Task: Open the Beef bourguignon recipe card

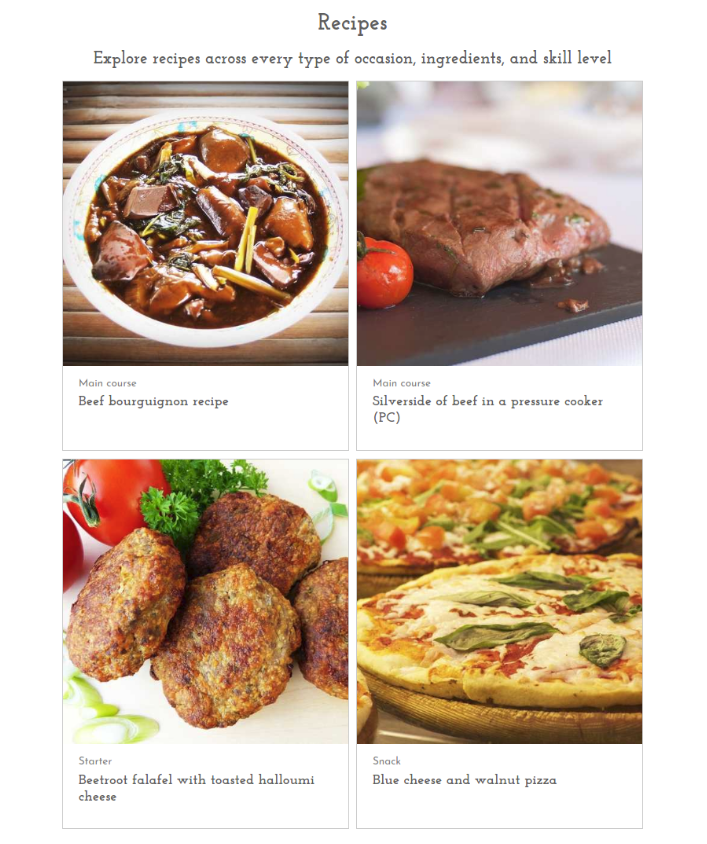Action: coord(154,401)
